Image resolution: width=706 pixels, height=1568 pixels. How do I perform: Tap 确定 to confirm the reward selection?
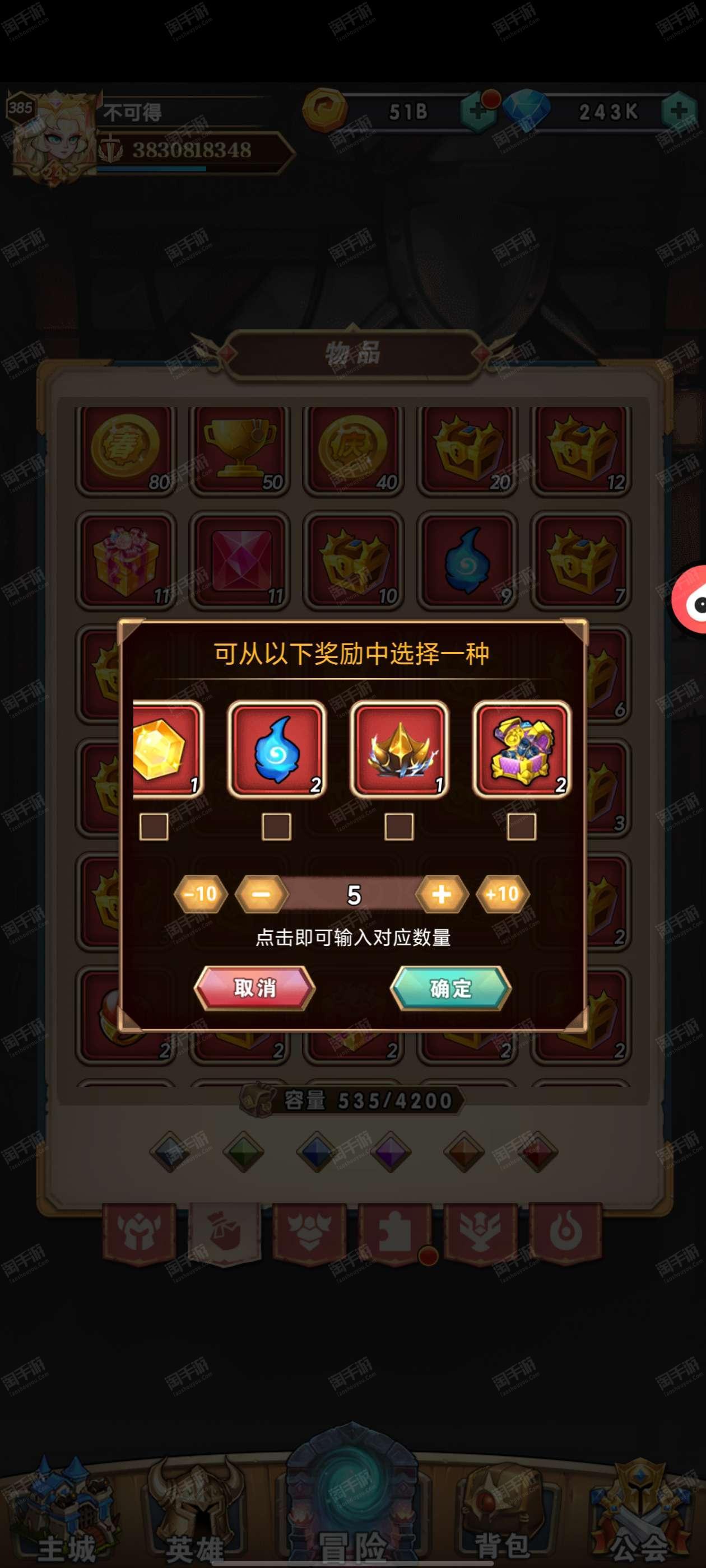450,988
